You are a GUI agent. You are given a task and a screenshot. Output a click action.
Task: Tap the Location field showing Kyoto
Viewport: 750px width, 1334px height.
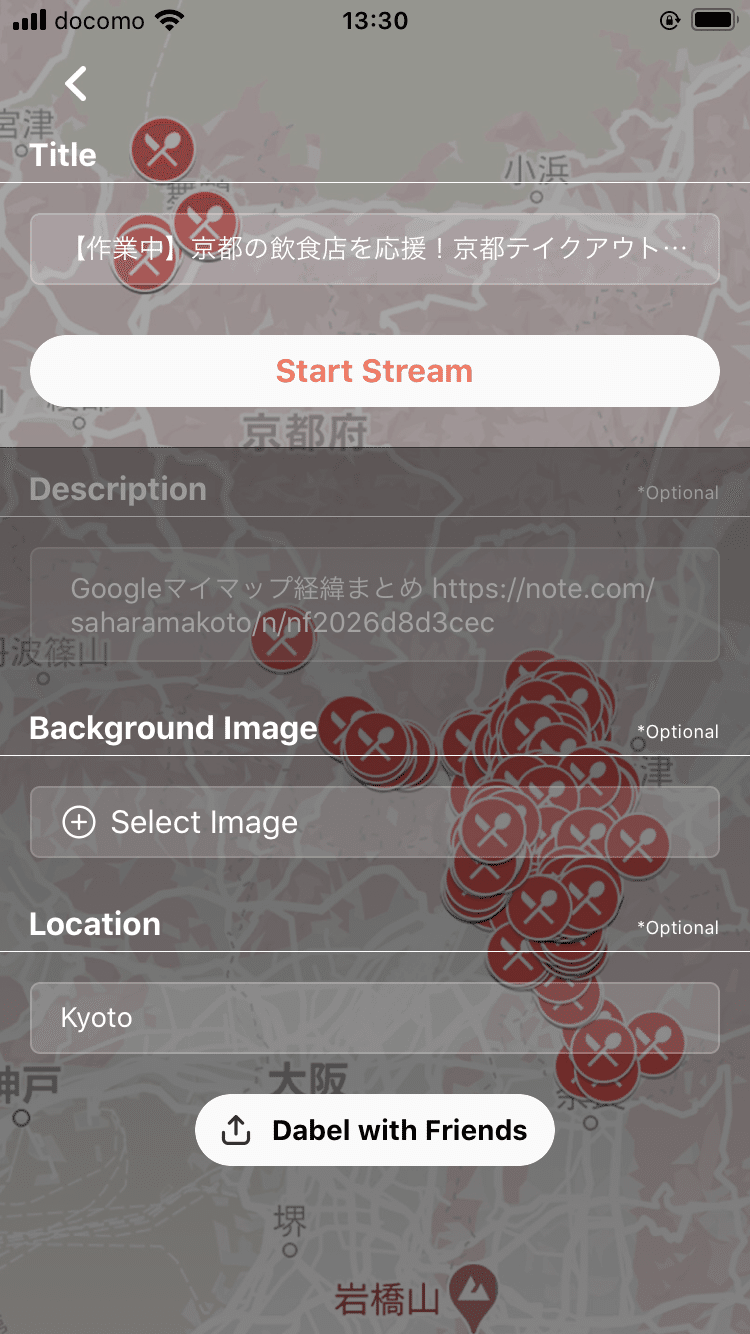(375, 1017)
